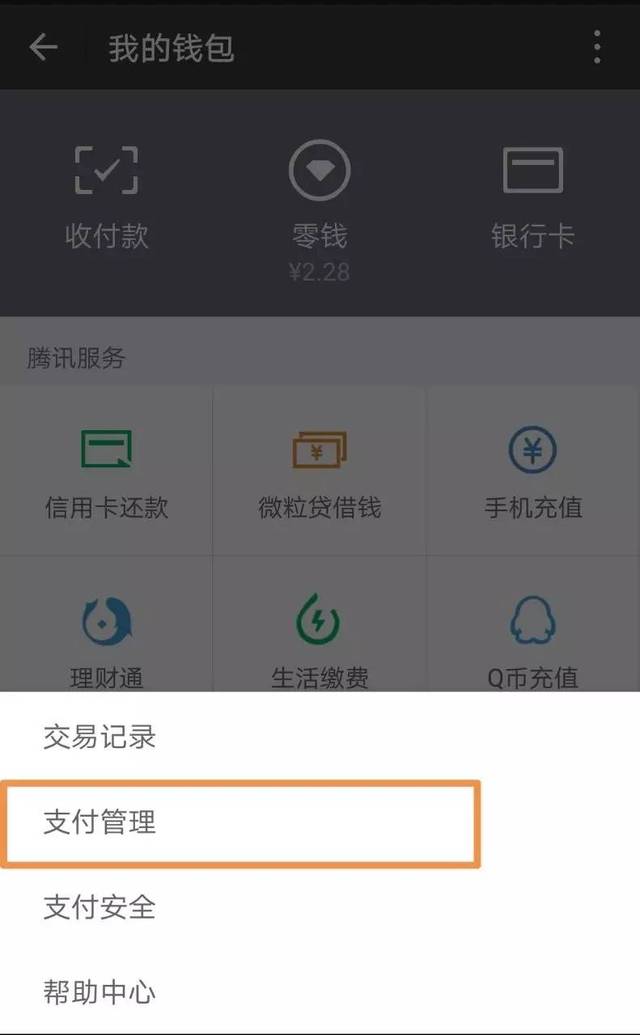Screen dimensions: 640x1035
Task: Open 收付款
Action: tap(106, 197)
